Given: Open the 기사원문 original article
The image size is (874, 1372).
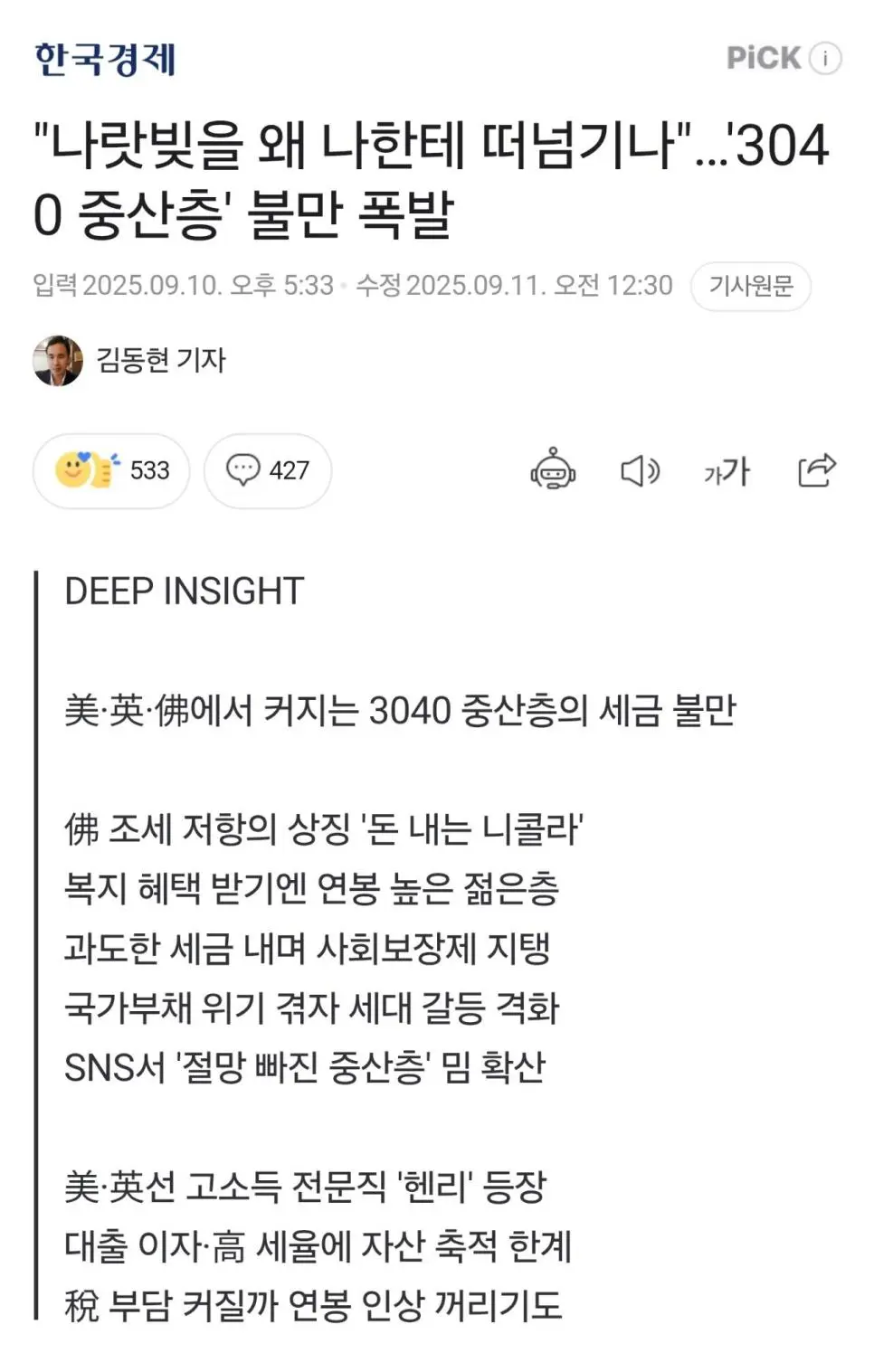Looking at the screenshot, I should pos(750,287).
